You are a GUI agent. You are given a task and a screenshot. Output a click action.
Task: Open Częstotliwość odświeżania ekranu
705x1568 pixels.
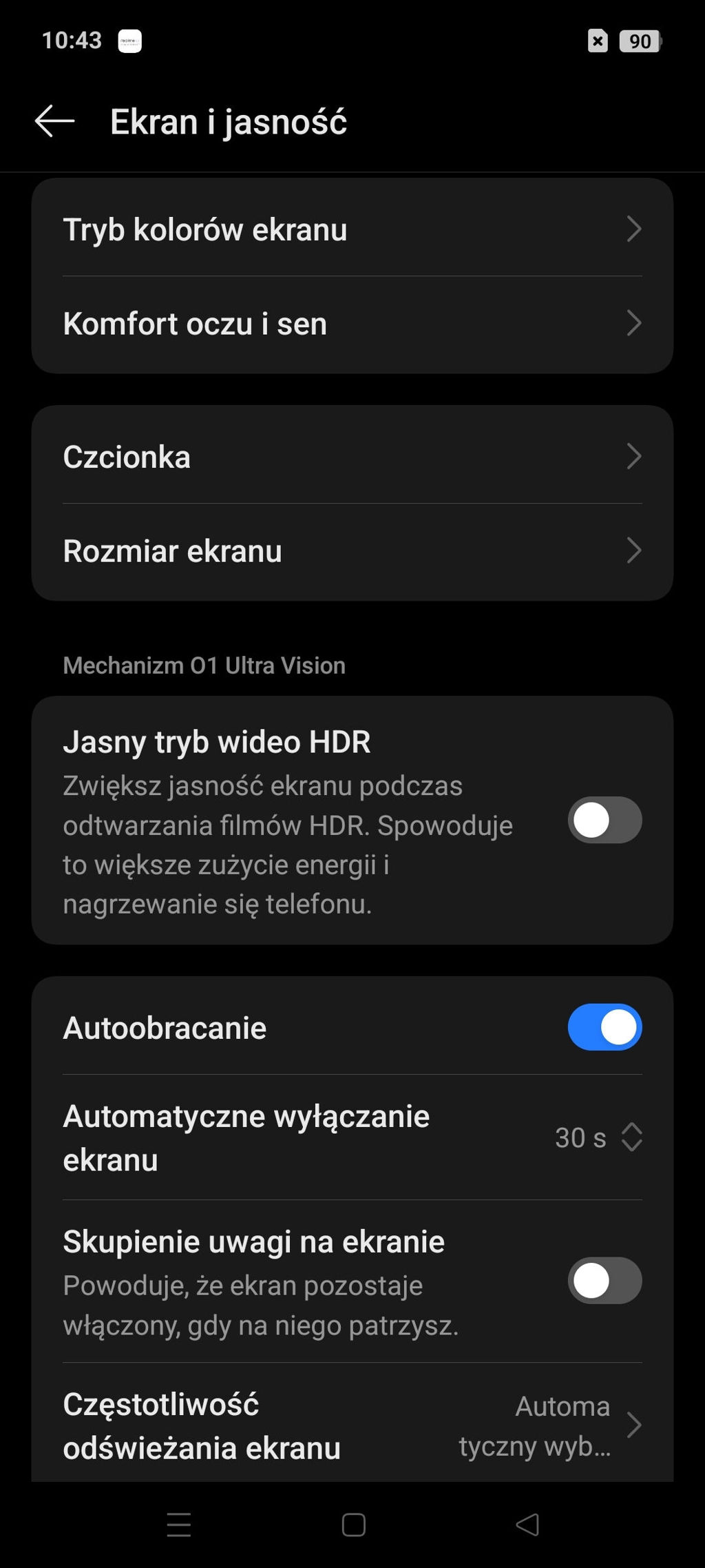[352, 1425]
